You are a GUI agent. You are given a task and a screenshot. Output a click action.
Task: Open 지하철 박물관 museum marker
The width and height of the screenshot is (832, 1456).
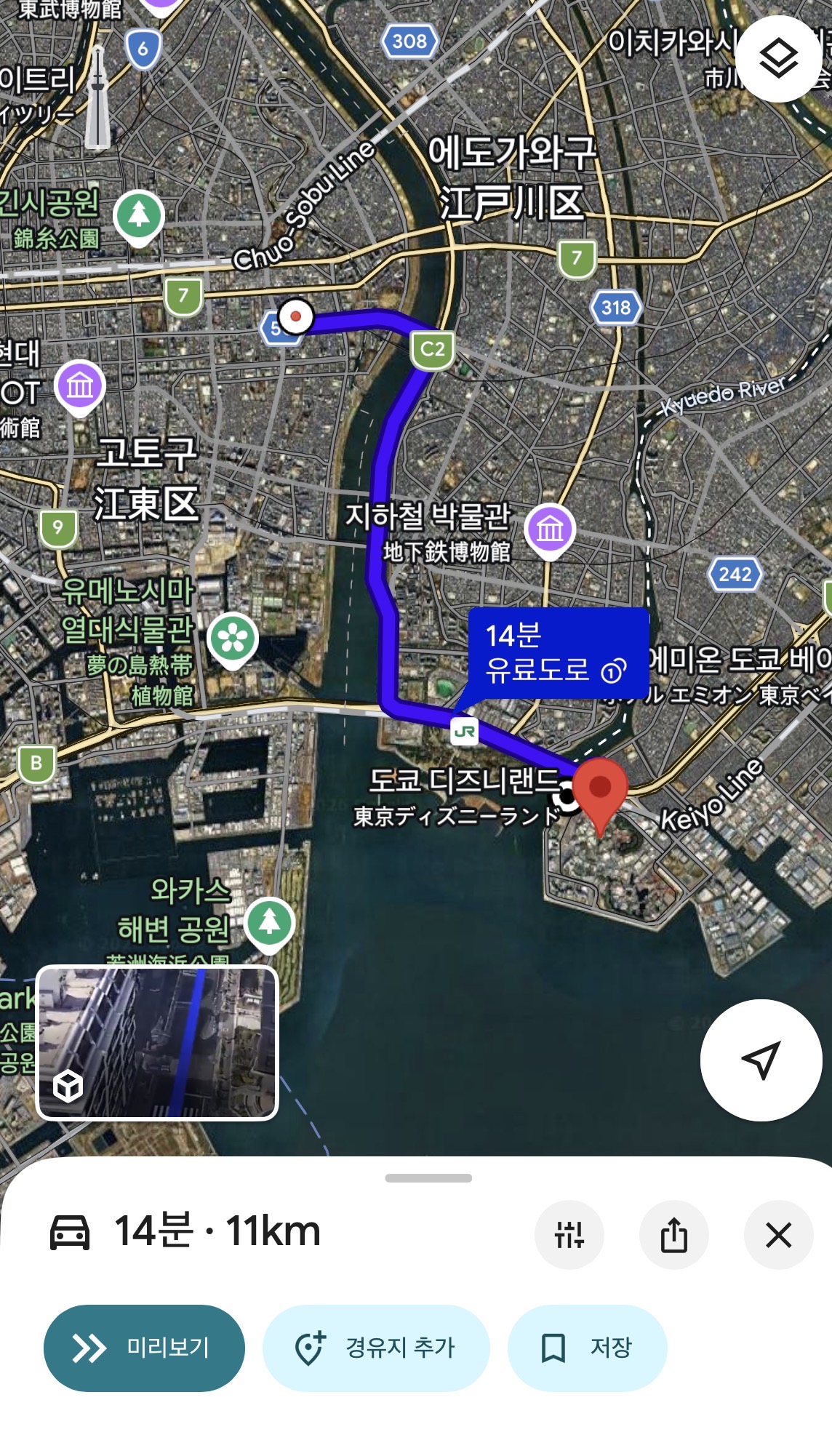point(550,529)
